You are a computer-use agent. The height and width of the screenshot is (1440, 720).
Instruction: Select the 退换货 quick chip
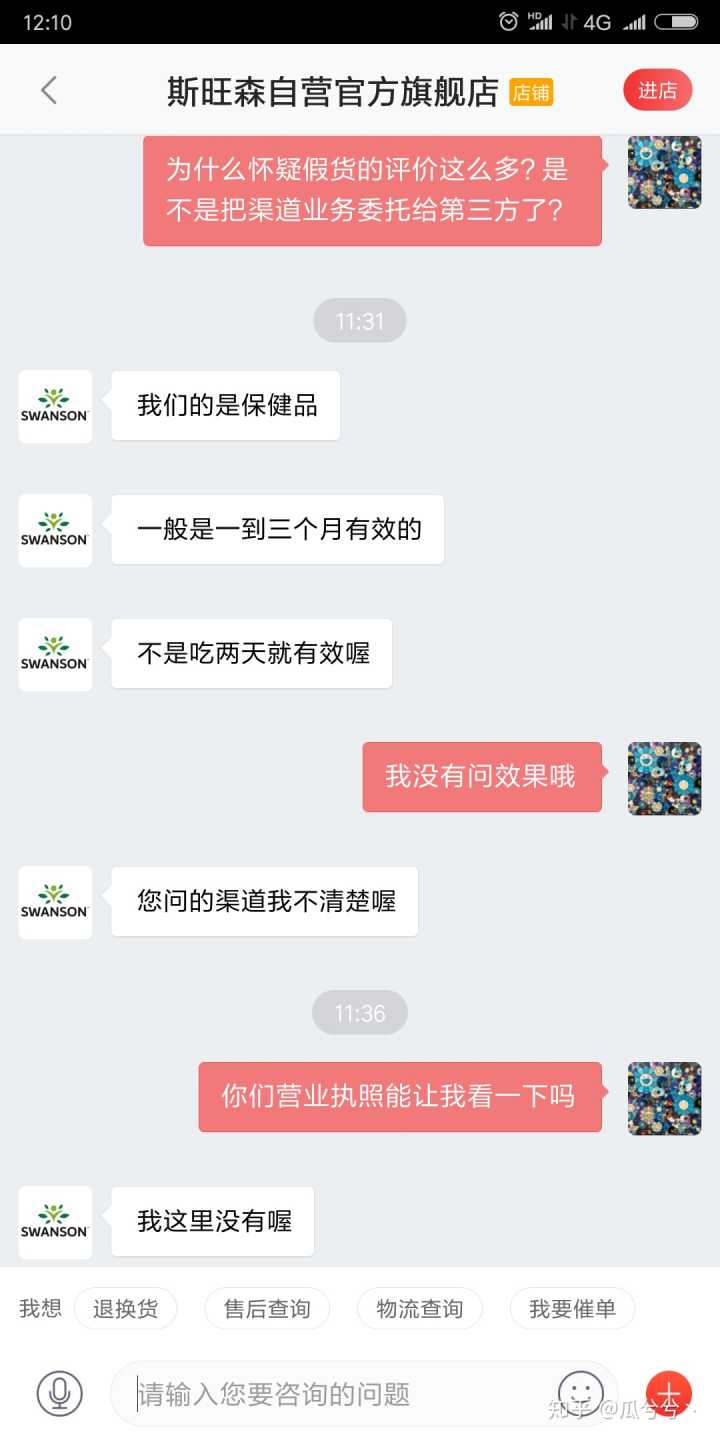pyautogui.click(x=125, y=1308)
